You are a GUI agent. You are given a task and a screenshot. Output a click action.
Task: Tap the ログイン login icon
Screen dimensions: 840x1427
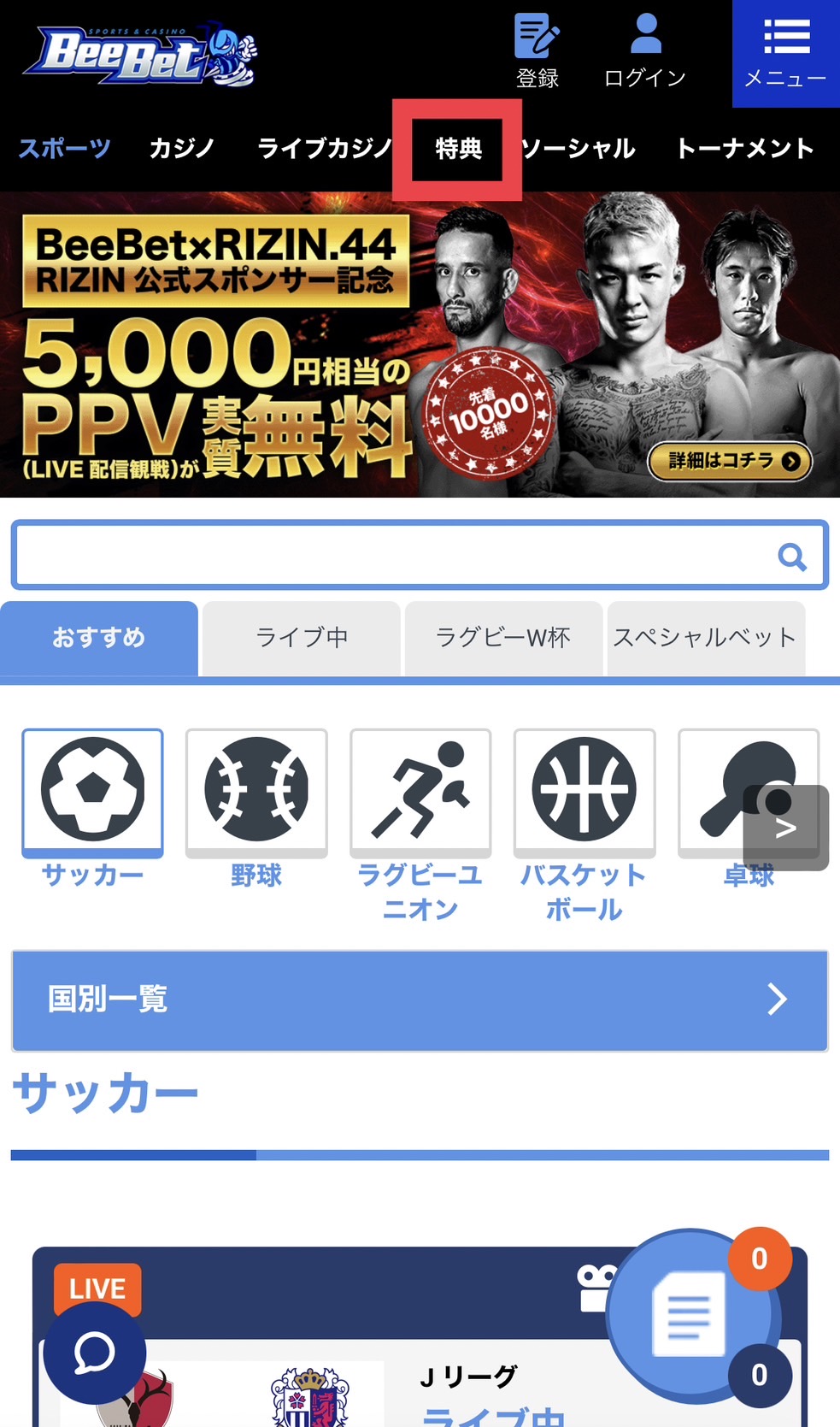(645, 51)
